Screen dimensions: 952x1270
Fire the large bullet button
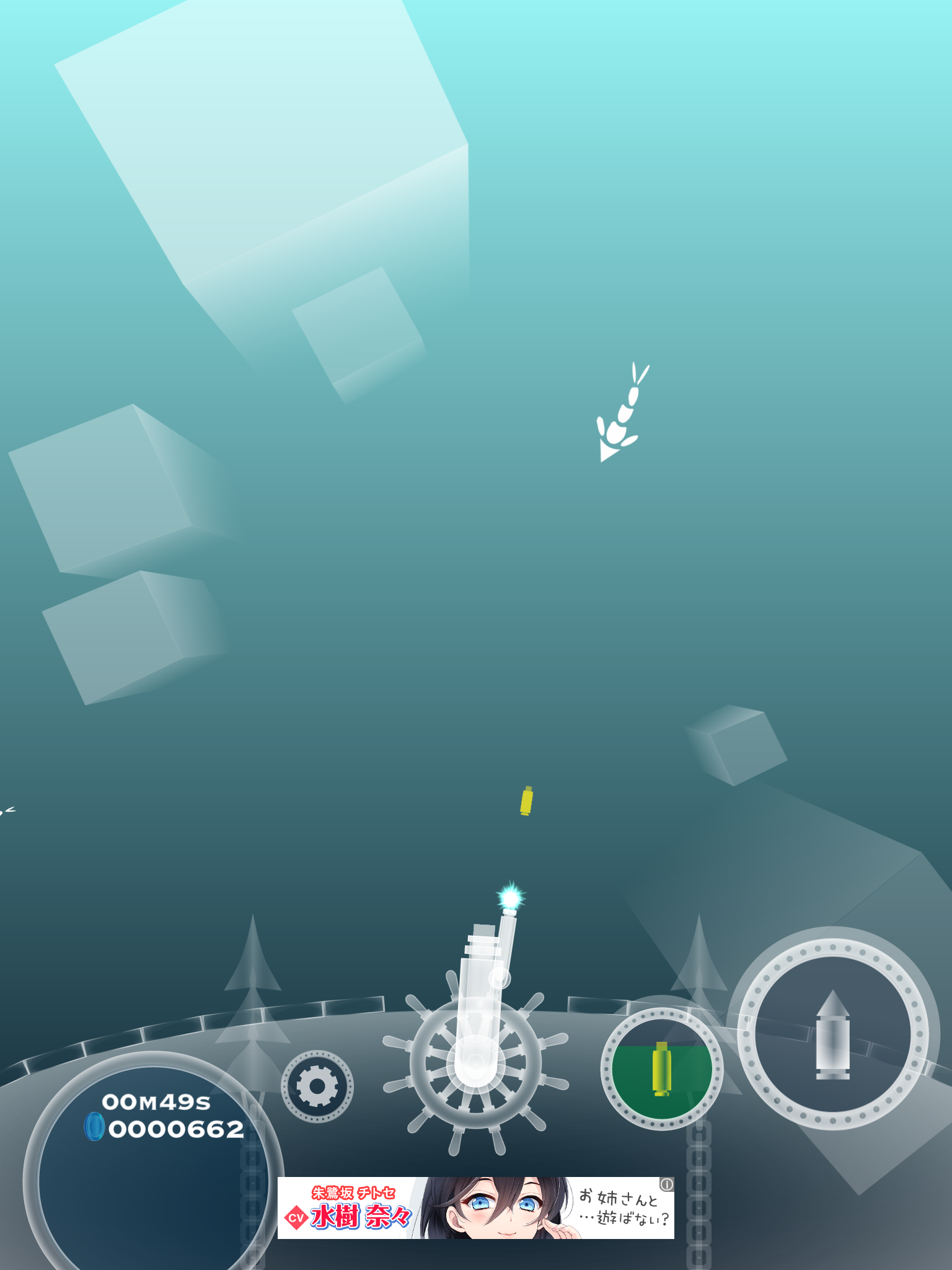click(832, 1034)
